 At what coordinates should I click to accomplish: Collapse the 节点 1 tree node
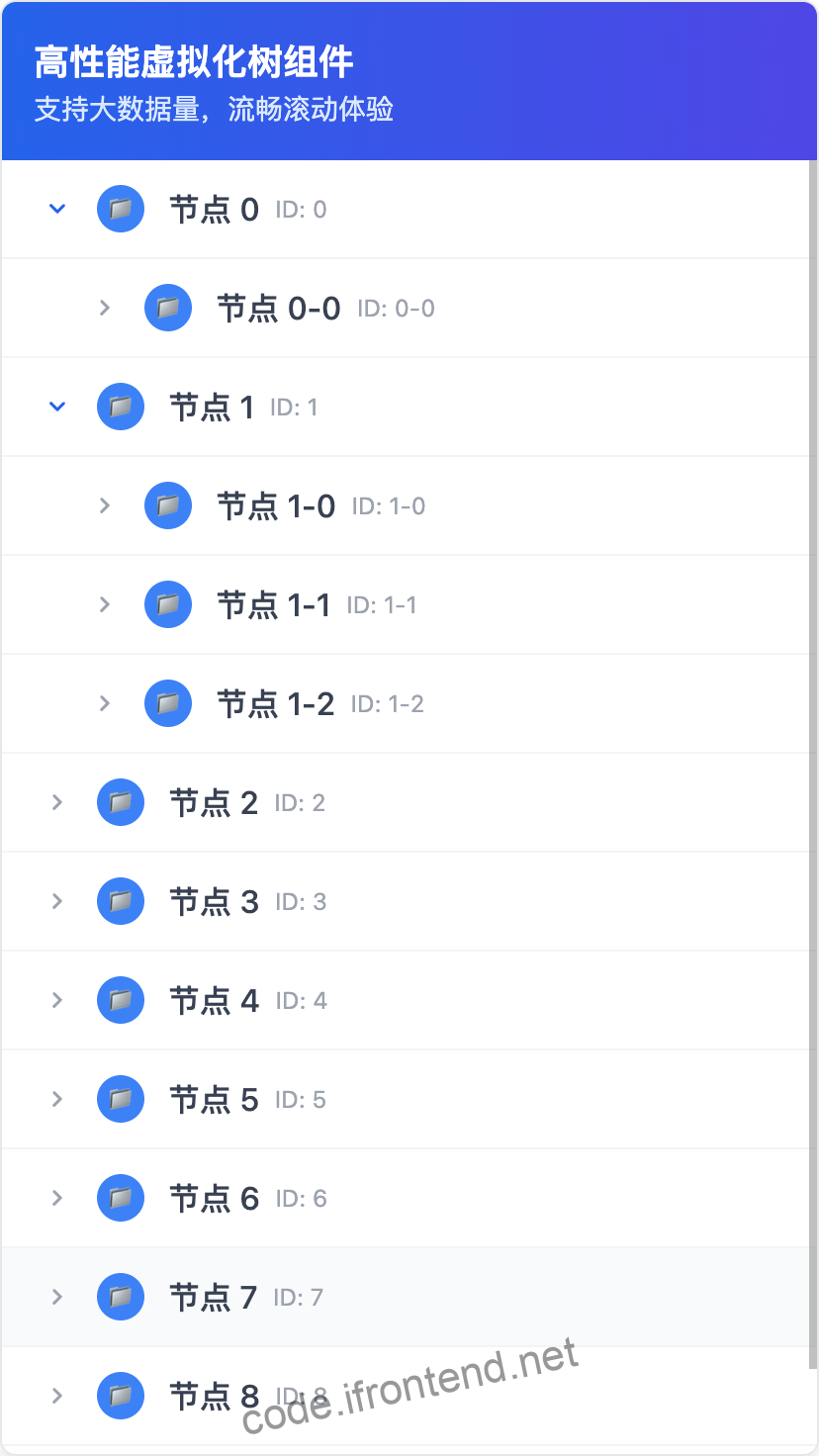coord(56,407)
